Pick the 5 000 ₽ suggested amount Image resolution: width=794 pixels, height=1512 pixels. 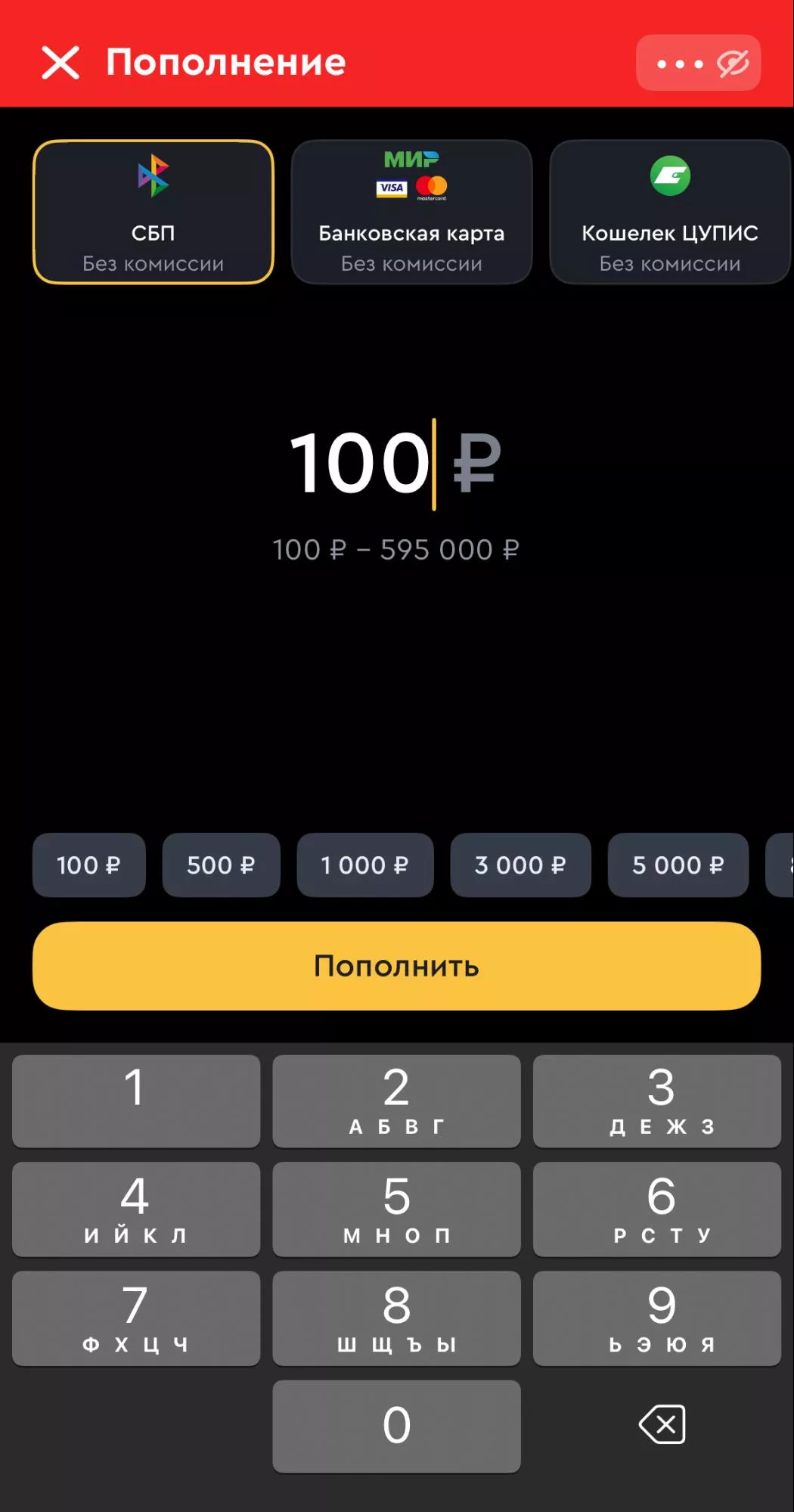point(678,865)
